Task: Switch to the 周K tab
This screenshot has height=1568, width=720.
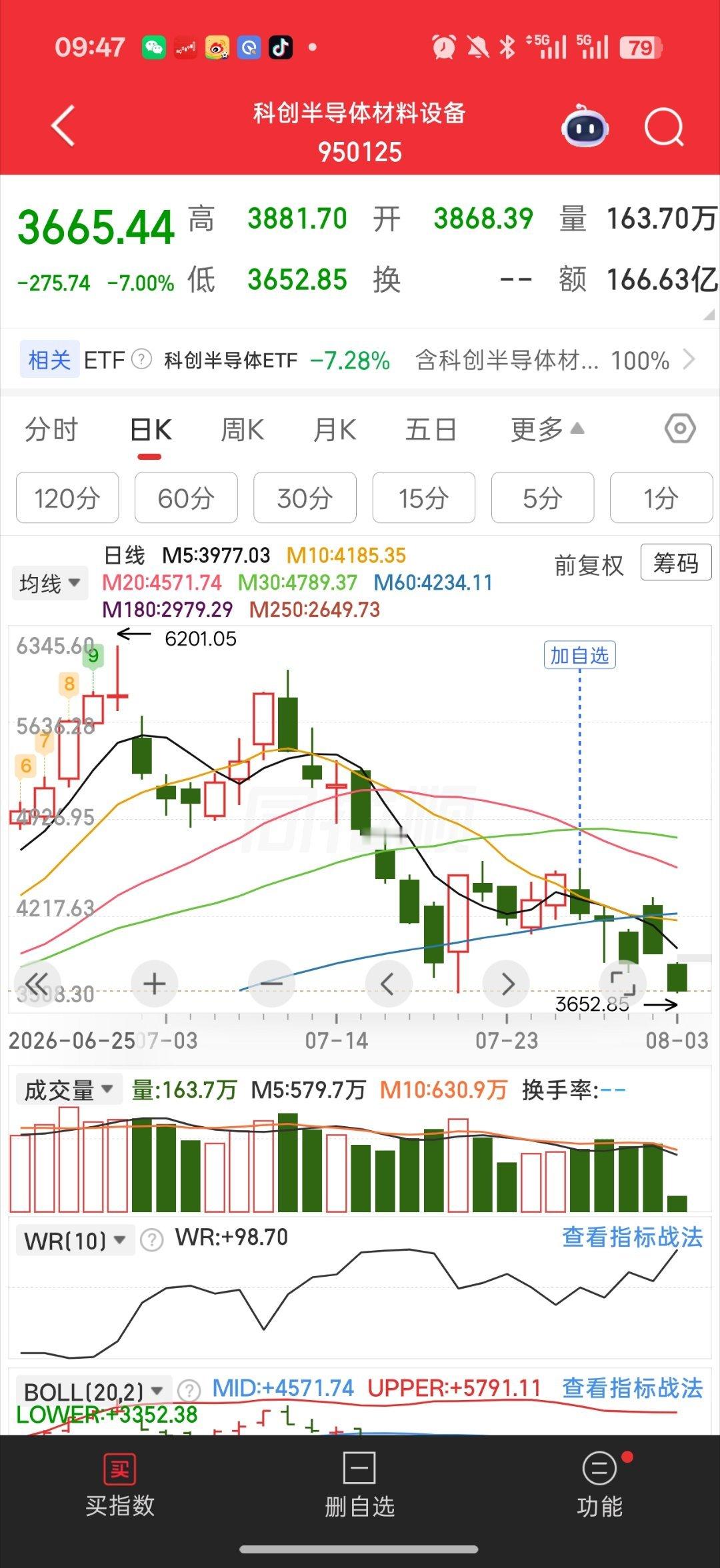Action: [x=242, y=429]
